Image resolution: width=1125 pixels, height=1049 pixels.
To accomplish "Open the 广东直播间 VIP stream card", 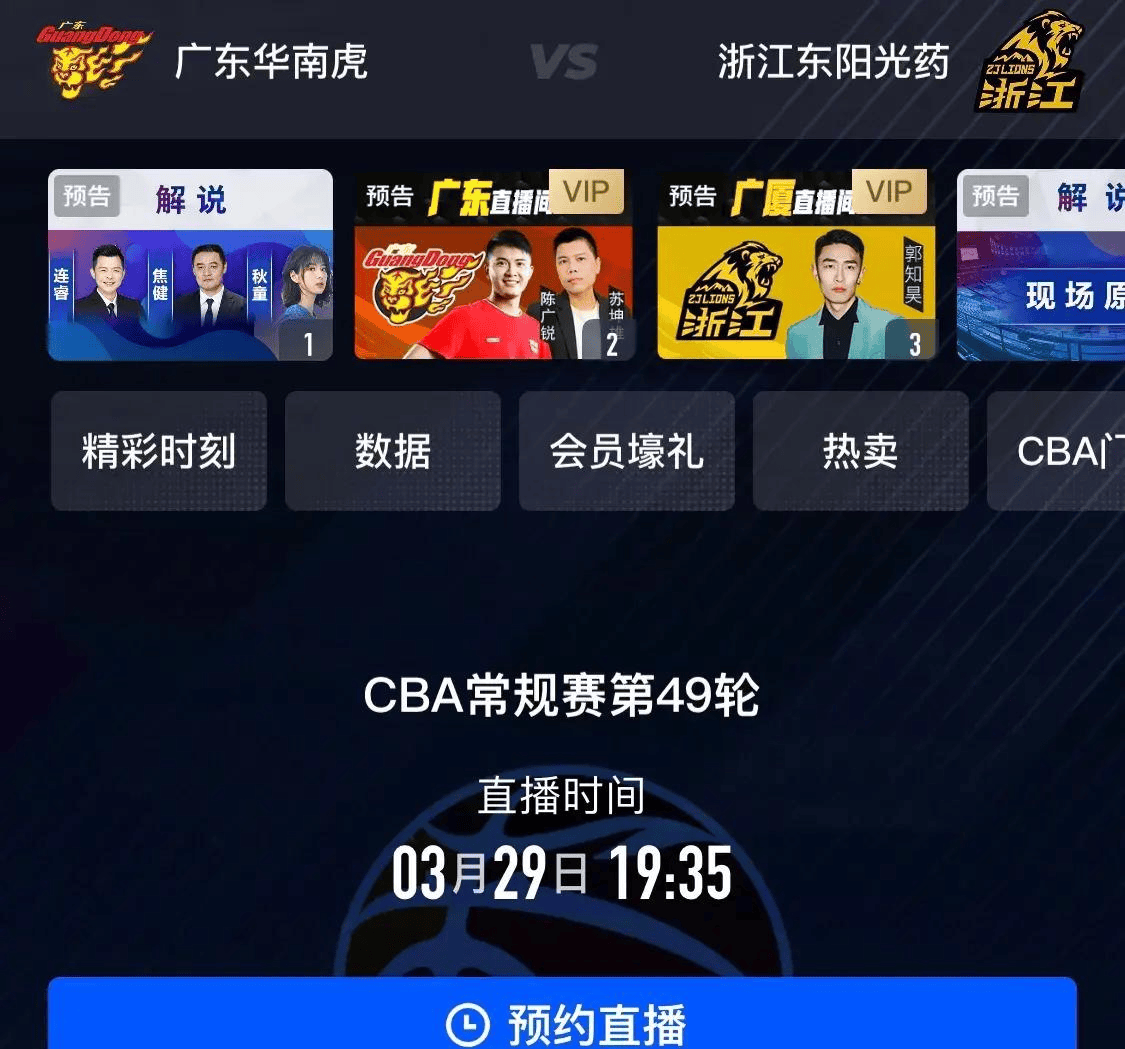I will click(x=494, y=265).
